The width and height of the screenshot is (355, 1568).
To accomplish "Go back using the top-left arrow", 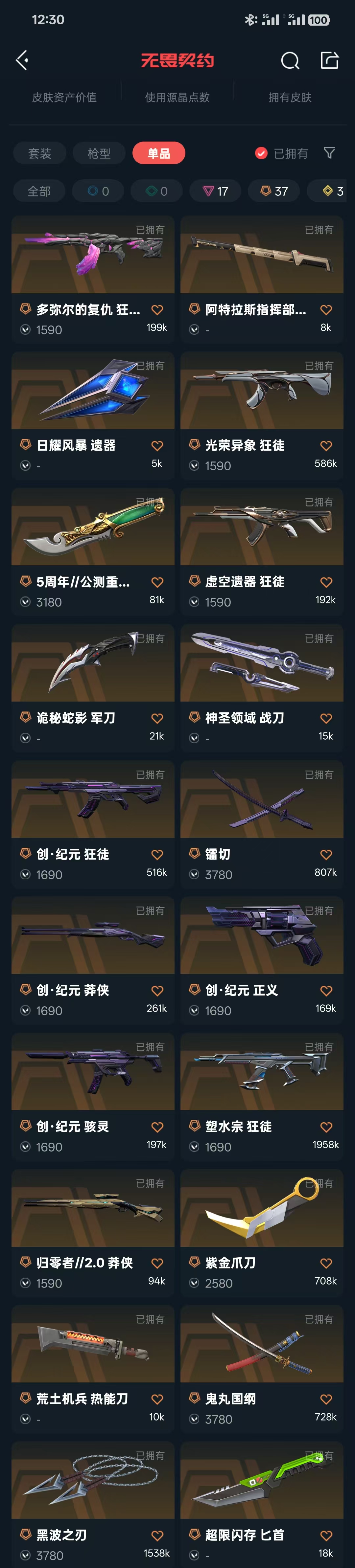I will click(x=23, y=60).
